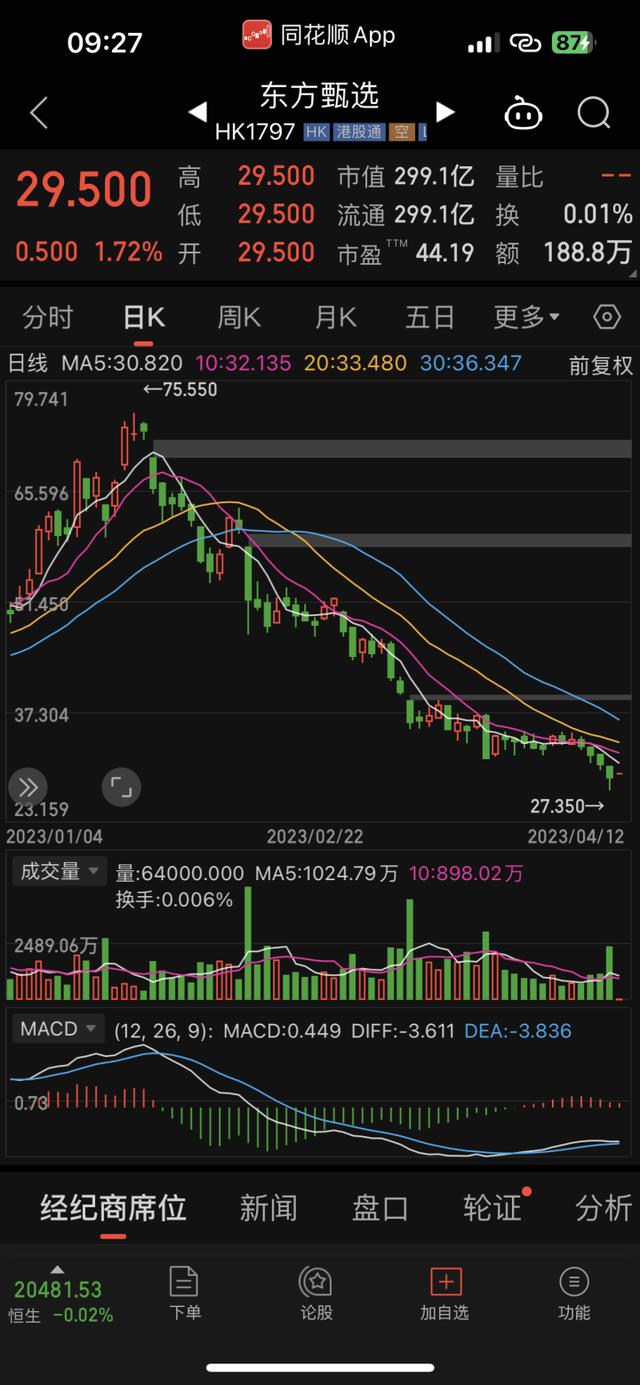Switch to the 分时 chart tab

click(48, 318)
